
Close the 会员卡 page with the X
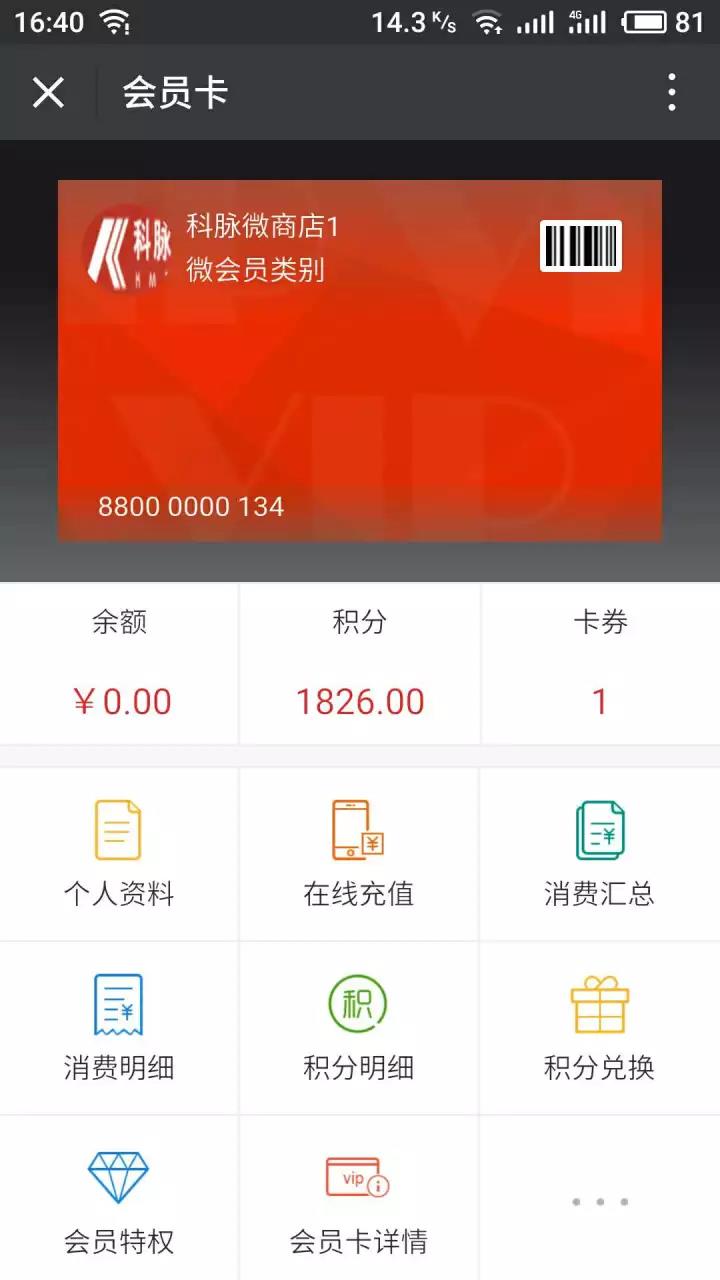click(48, 92)
